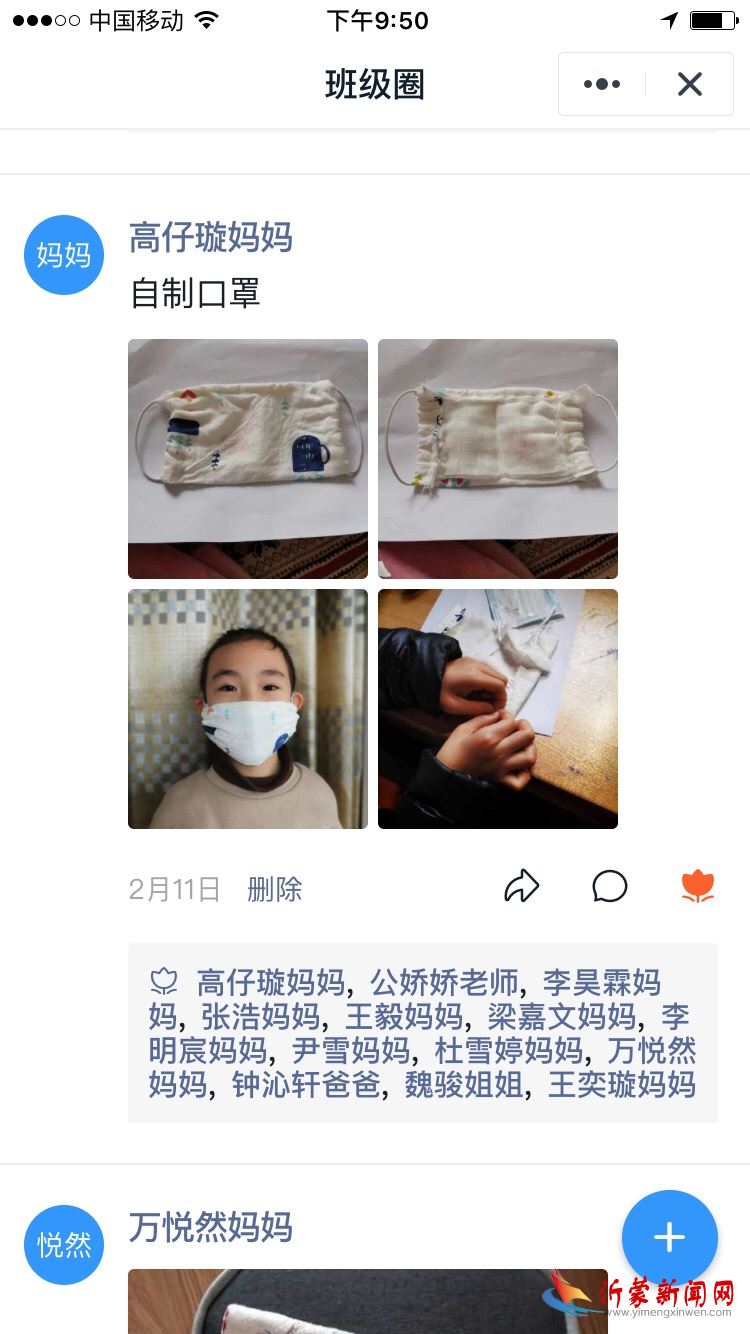
Task: Create a new post with the plus button
Action: (669, 1238)
